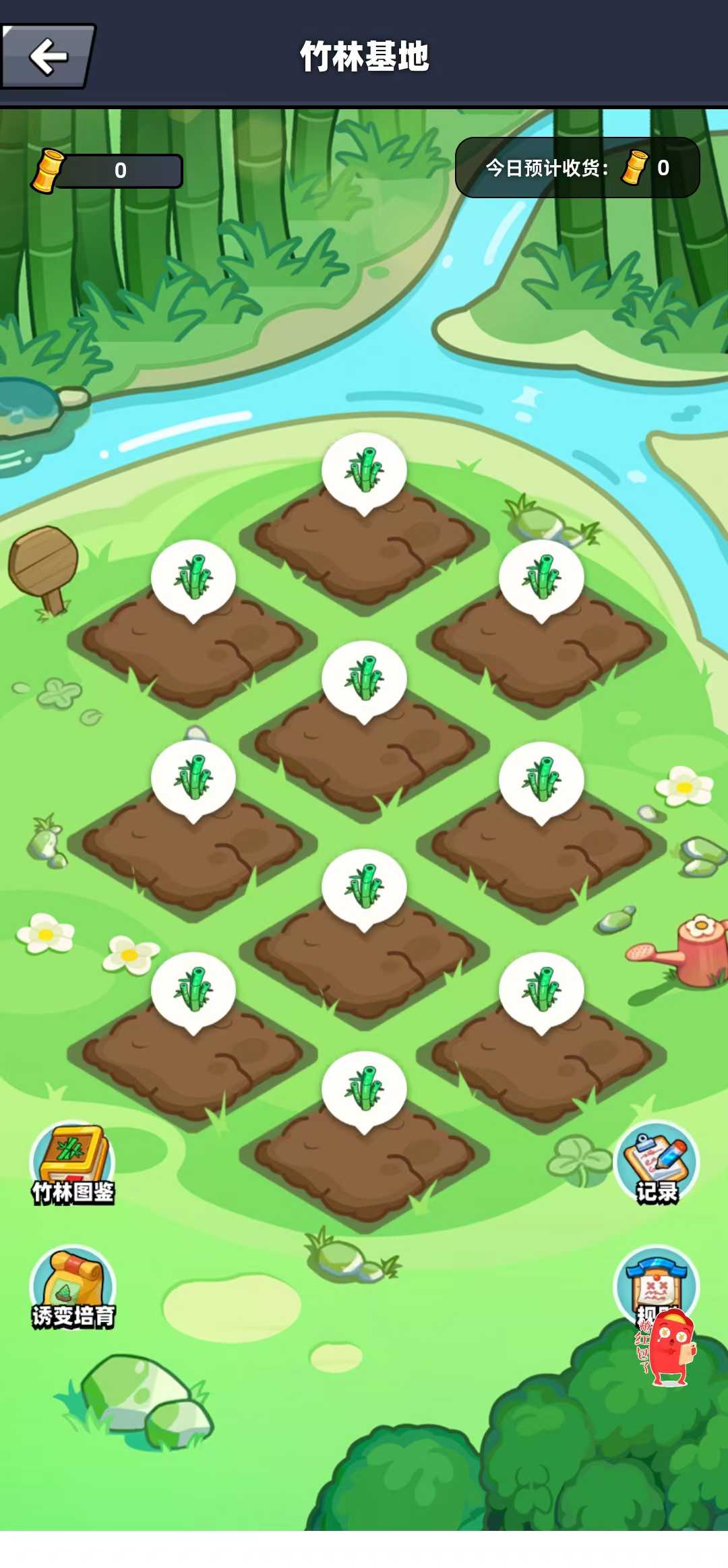
Task: Tap the red envelope mascot
Action: (x=671, y=1348)
